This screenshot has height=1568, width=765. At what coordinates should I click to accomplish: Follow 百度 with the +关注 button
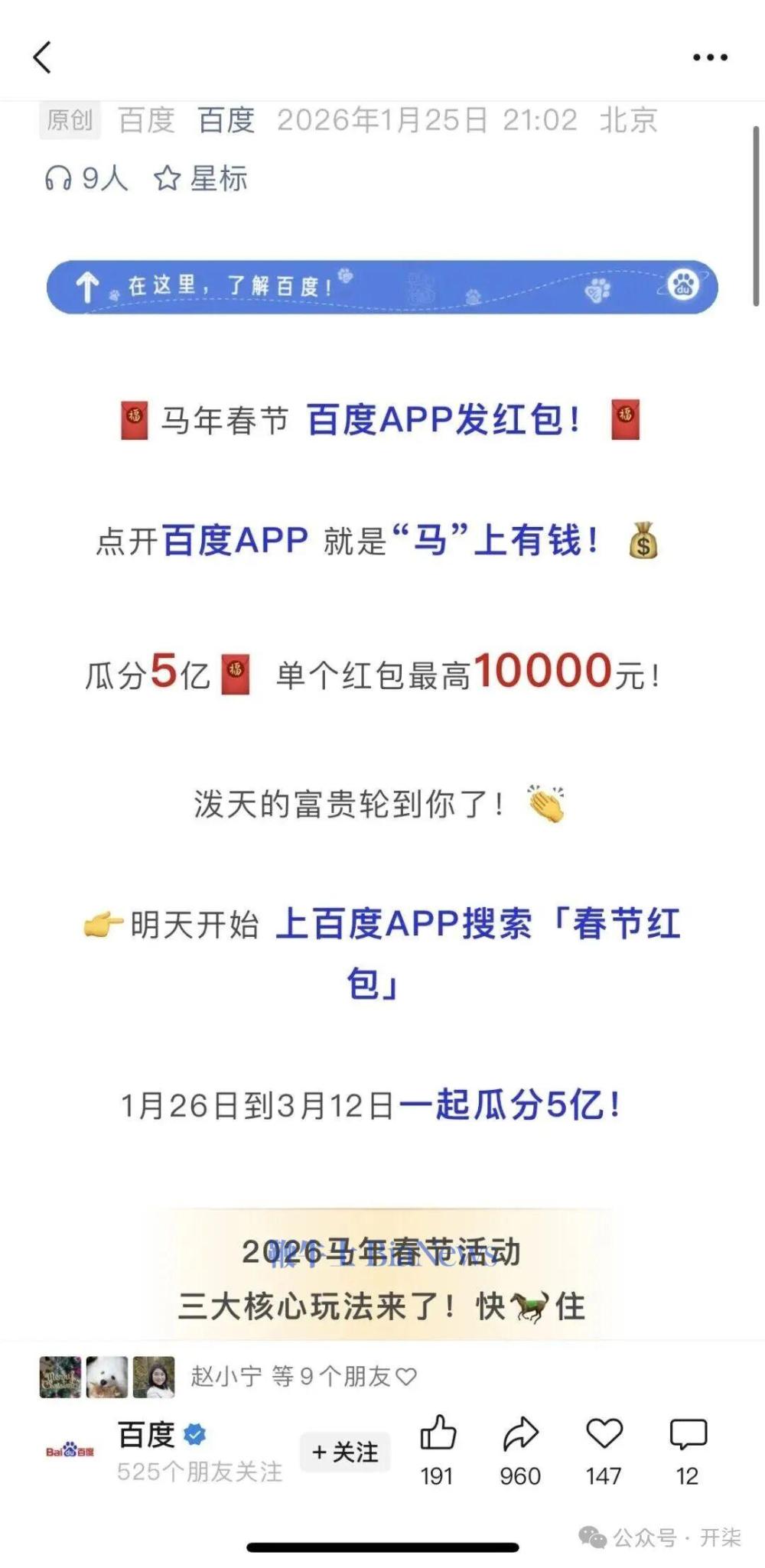pyautogui.click(x=345, y=1452)
